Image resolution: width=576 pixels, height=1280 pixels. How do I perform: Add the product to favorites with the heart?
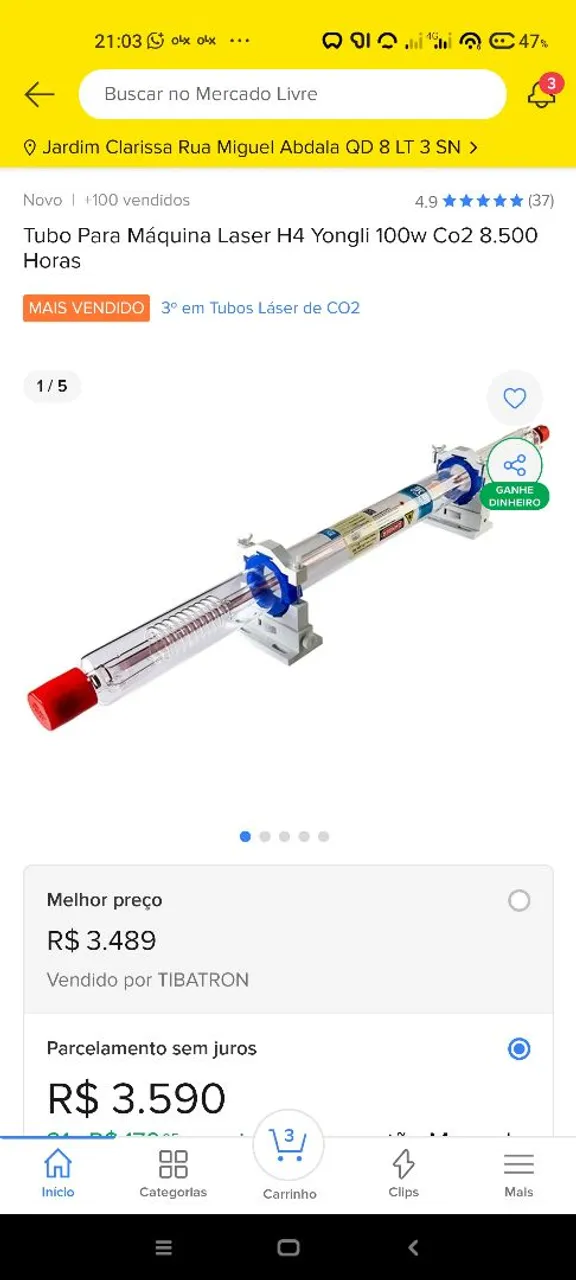[514, 398]
